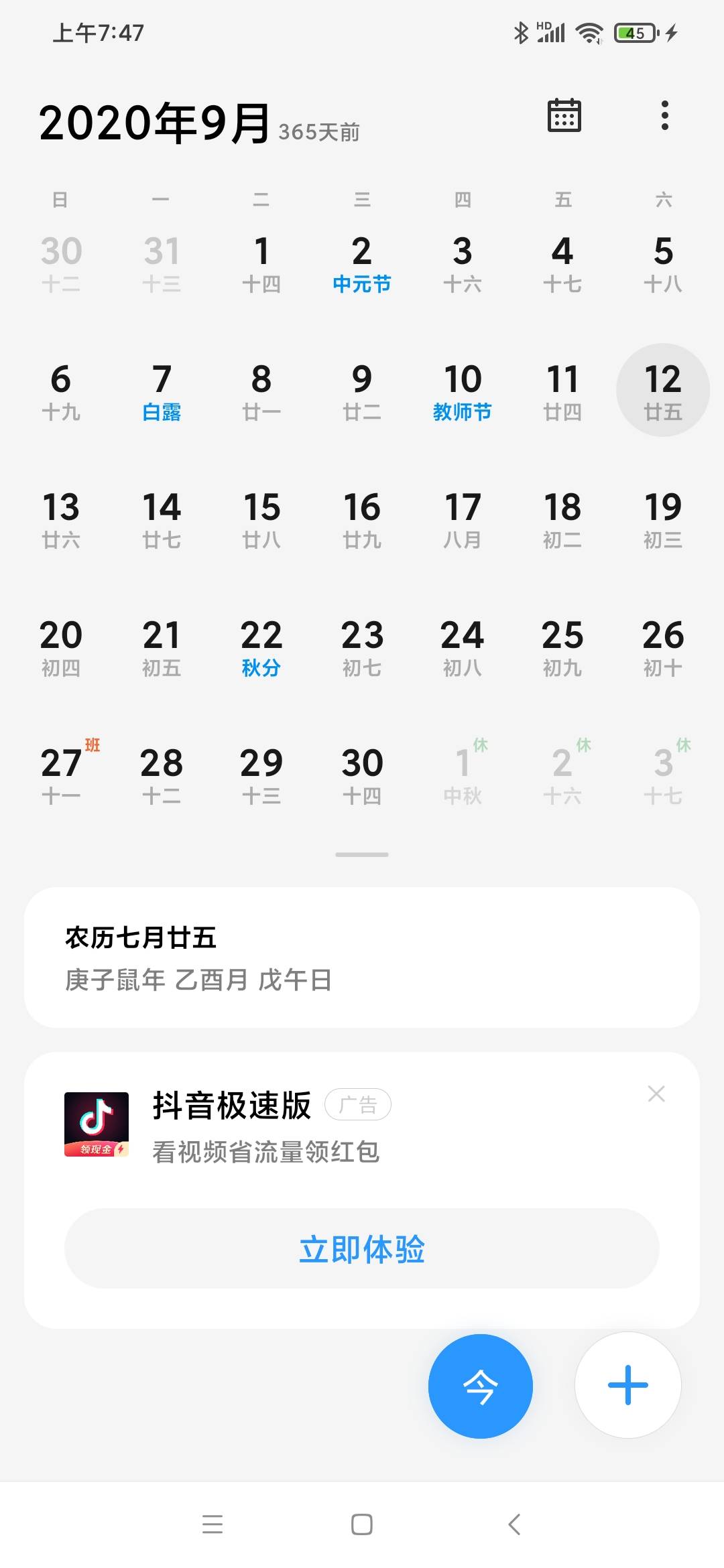Image resolution: width=724 pixels, height=1568 pixels.
Task: Dismiss the 抖音极速版 ad card
Action: point(656,1094)
